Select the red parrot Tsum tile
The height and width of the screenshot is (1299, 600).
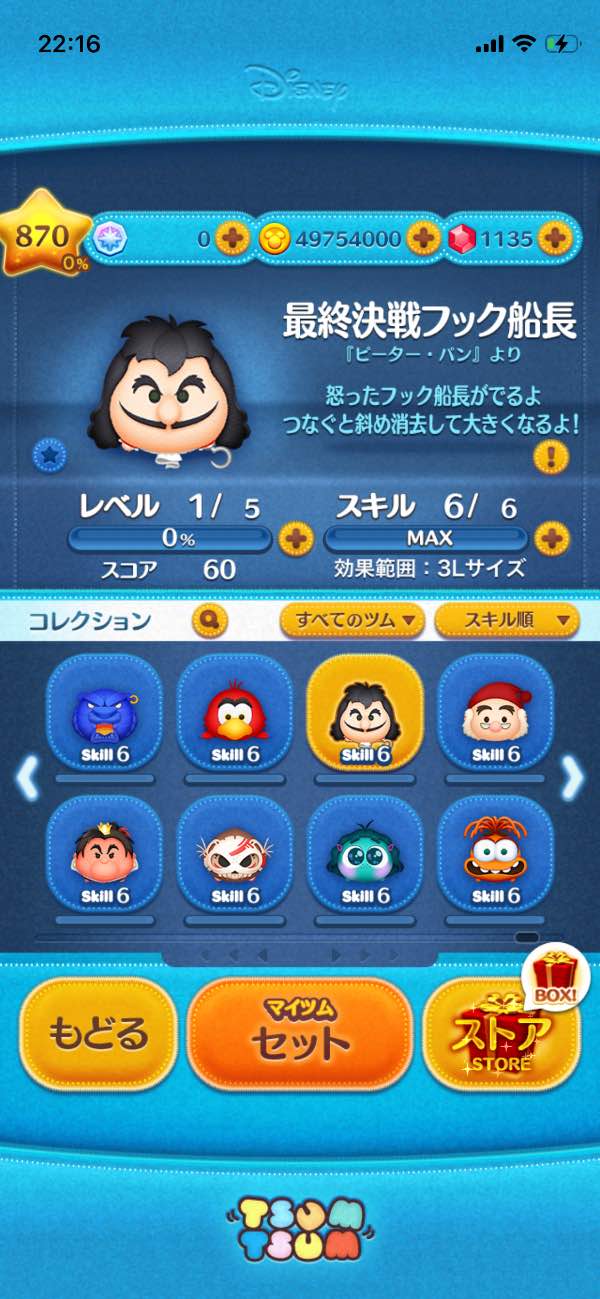(x=235, y=713)
